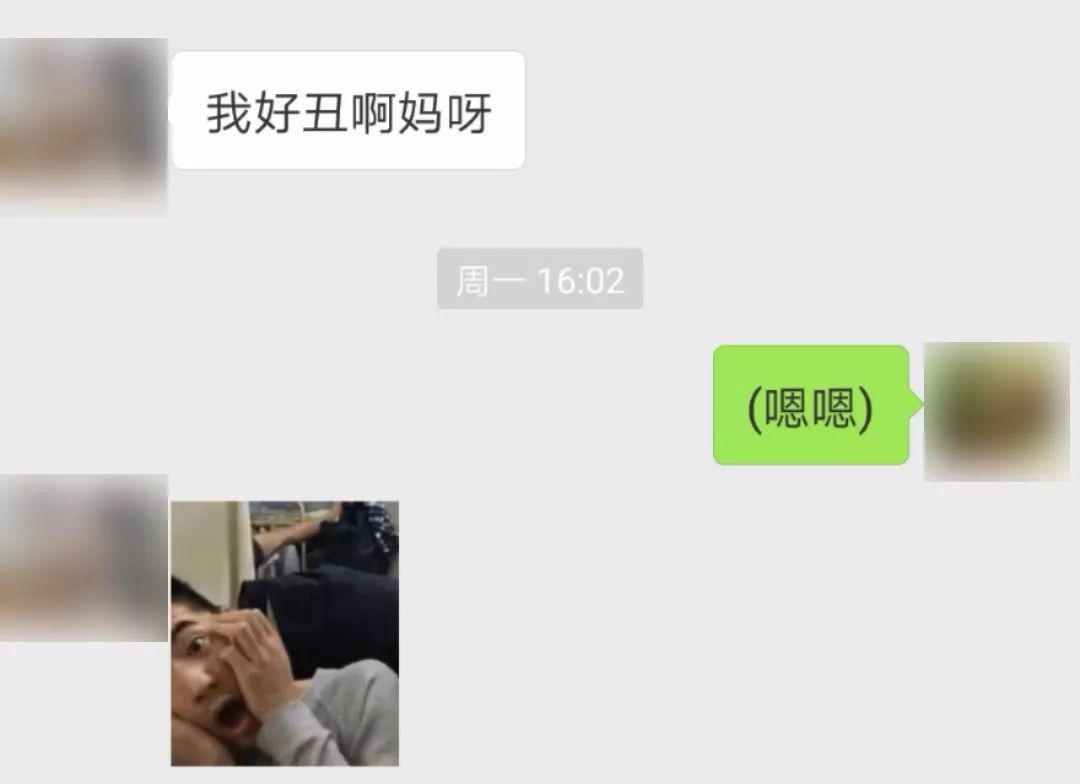This screenshot has height=784, width=1080.
Task: Open contact avatar beside the photo message
Action: coord(82,557)
